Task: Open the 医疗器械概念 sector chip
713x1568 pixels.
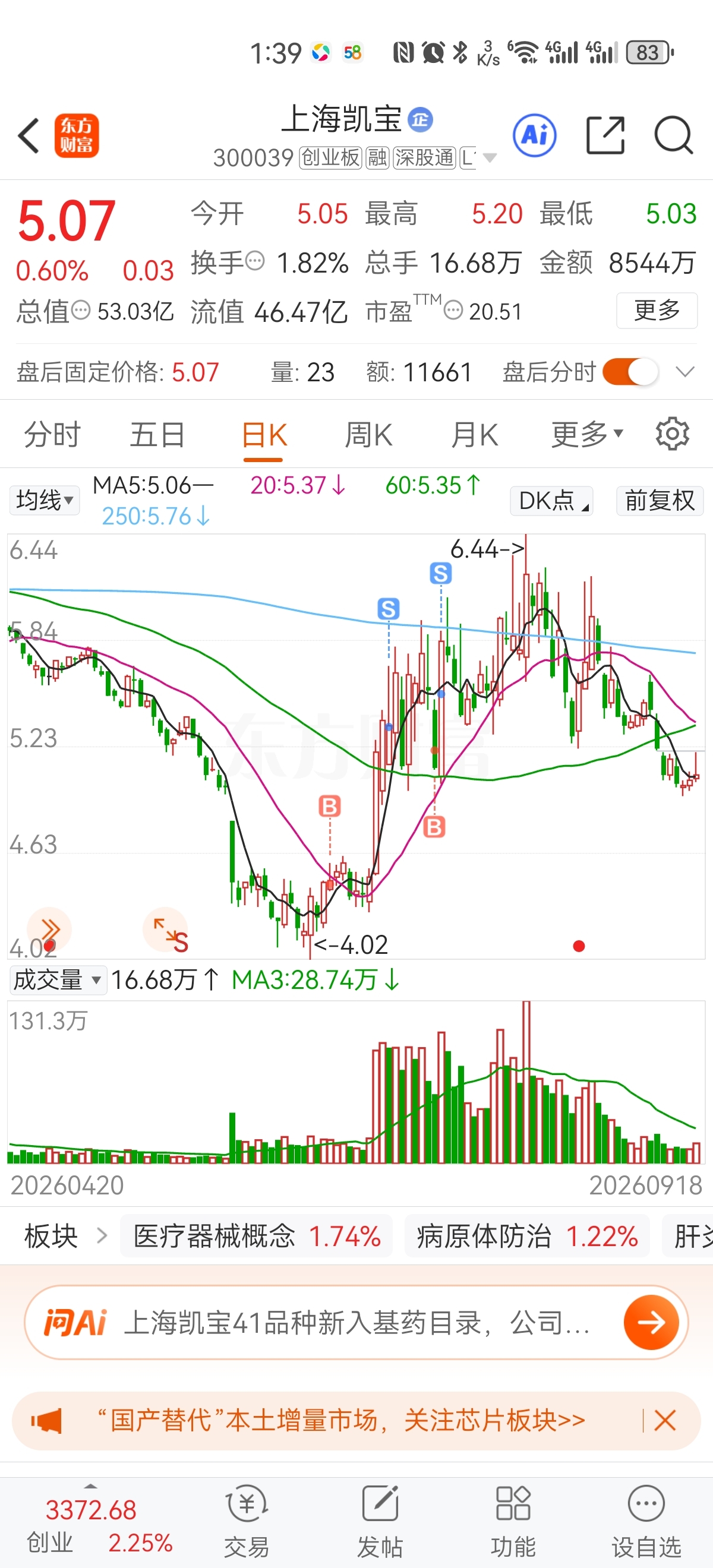Action: pos(256,1236)
